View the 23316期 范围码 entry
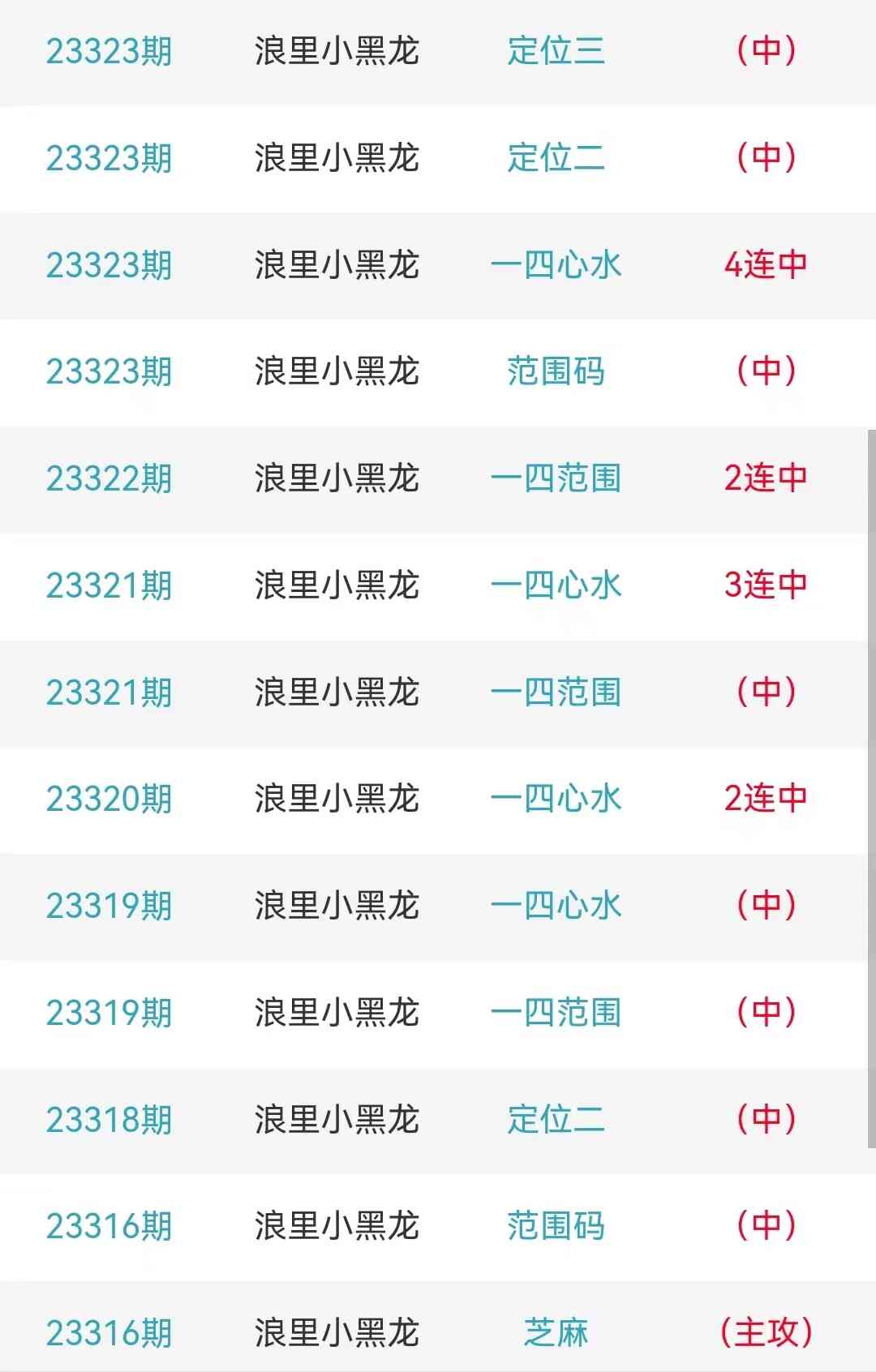Screen dimensions: 876x1372 556,1226
